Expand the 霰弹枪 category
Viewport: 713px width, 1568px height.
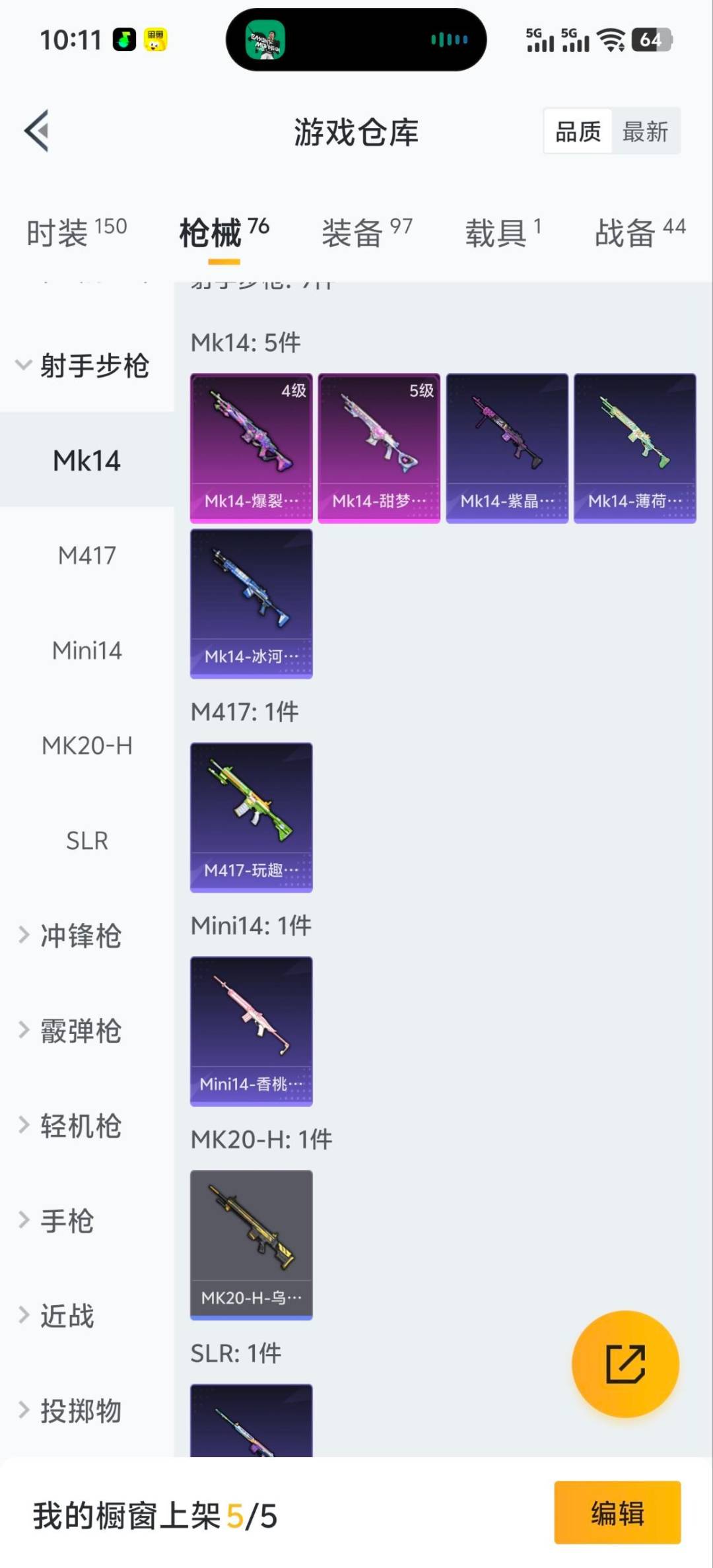(x=79, y=1031)
